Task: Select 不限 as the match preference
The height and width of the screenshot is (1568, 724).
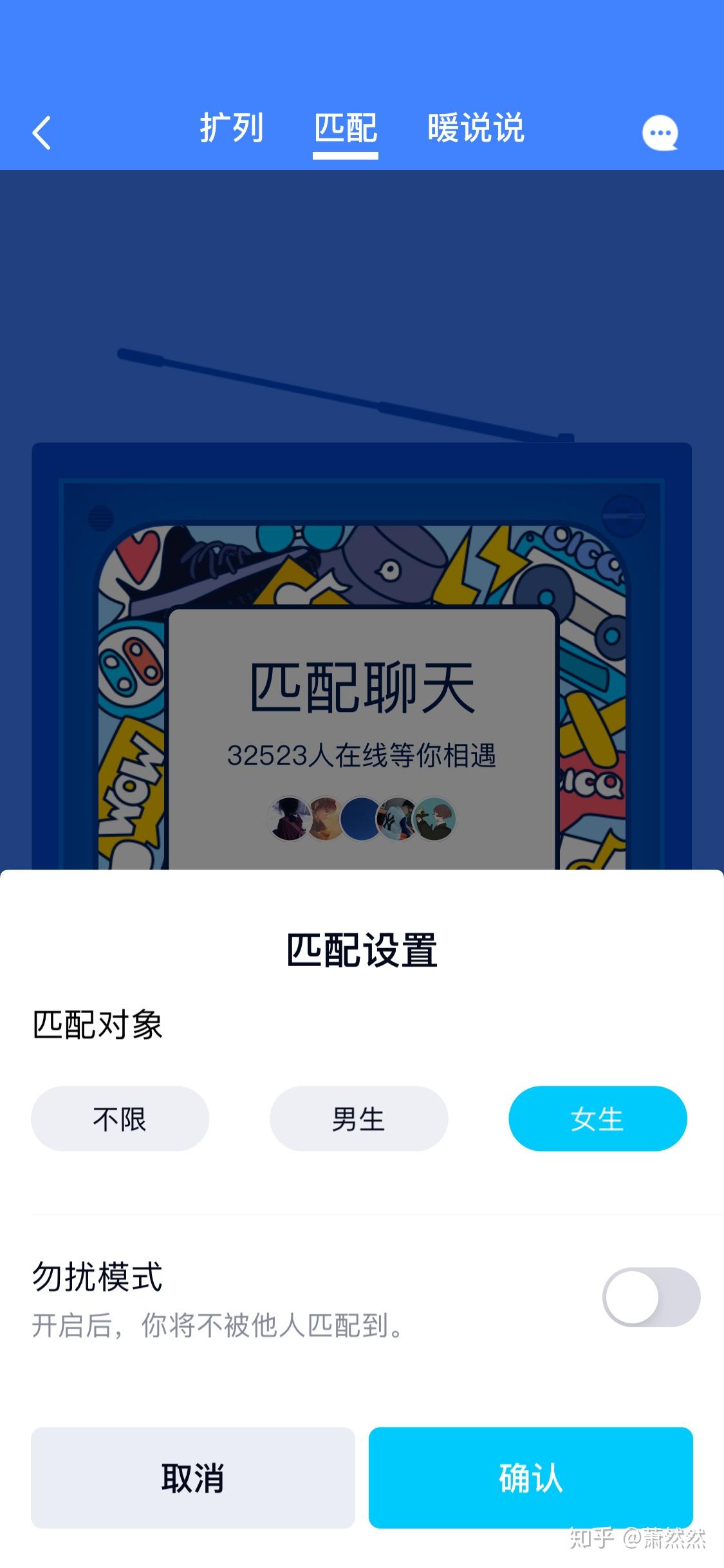Action: (x=120, y=1119)
